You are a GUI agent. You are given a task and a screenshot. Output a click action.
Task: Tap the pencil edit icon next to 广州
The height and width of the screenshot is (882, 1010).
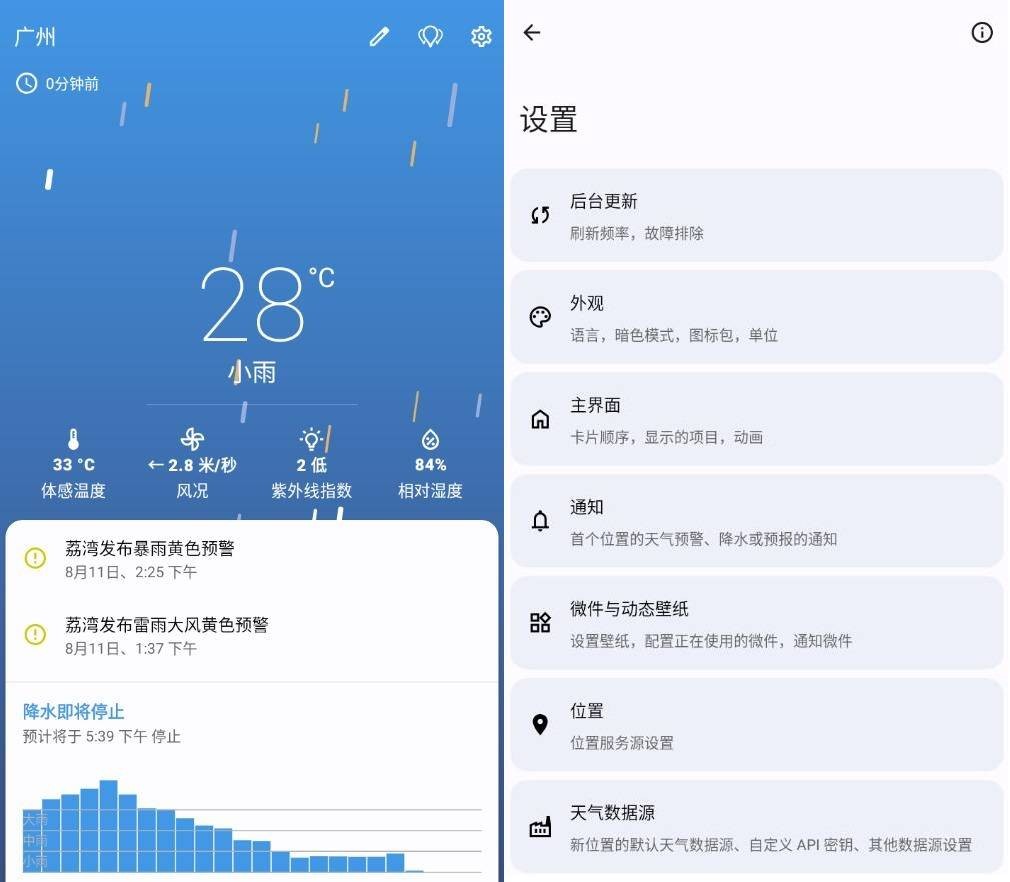[379, 37]
